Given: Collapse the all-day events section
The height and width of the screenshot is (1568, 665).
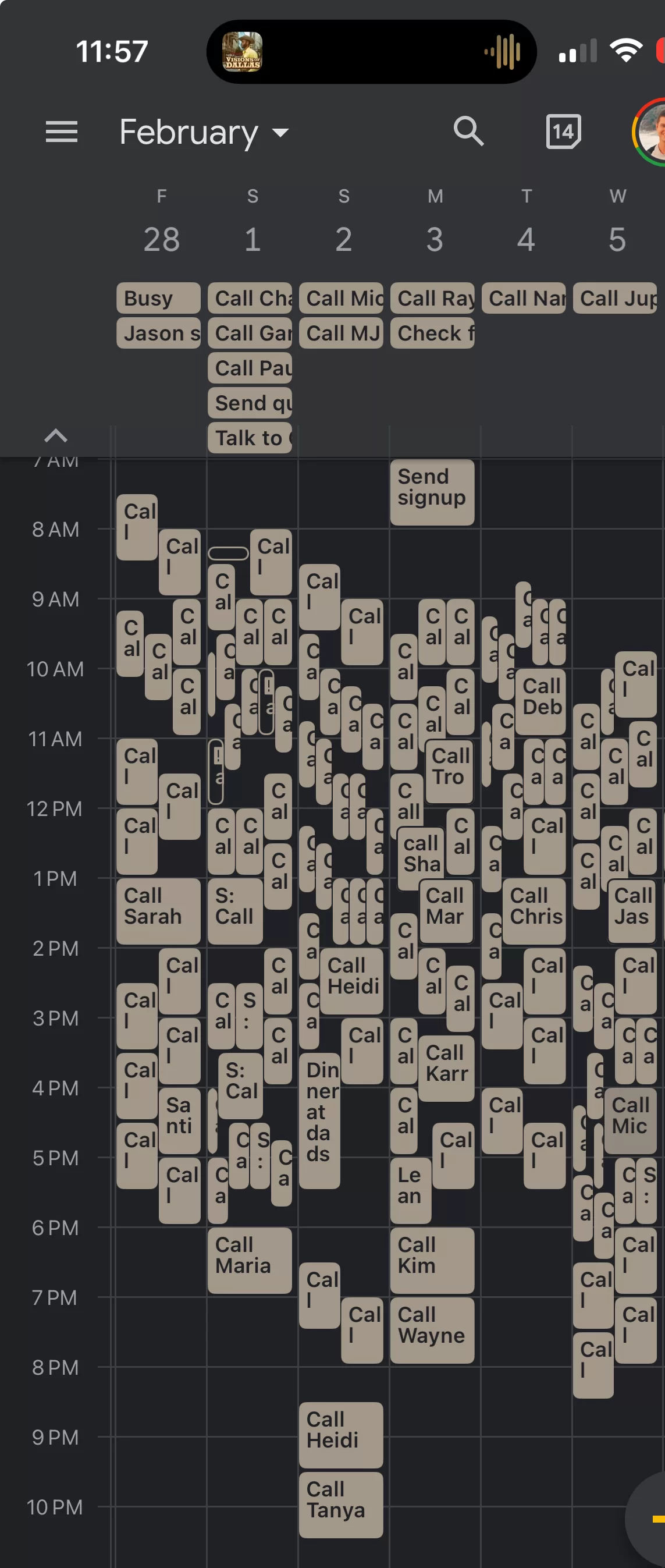Looking at the screenshot, I should [x=56, y=435].
